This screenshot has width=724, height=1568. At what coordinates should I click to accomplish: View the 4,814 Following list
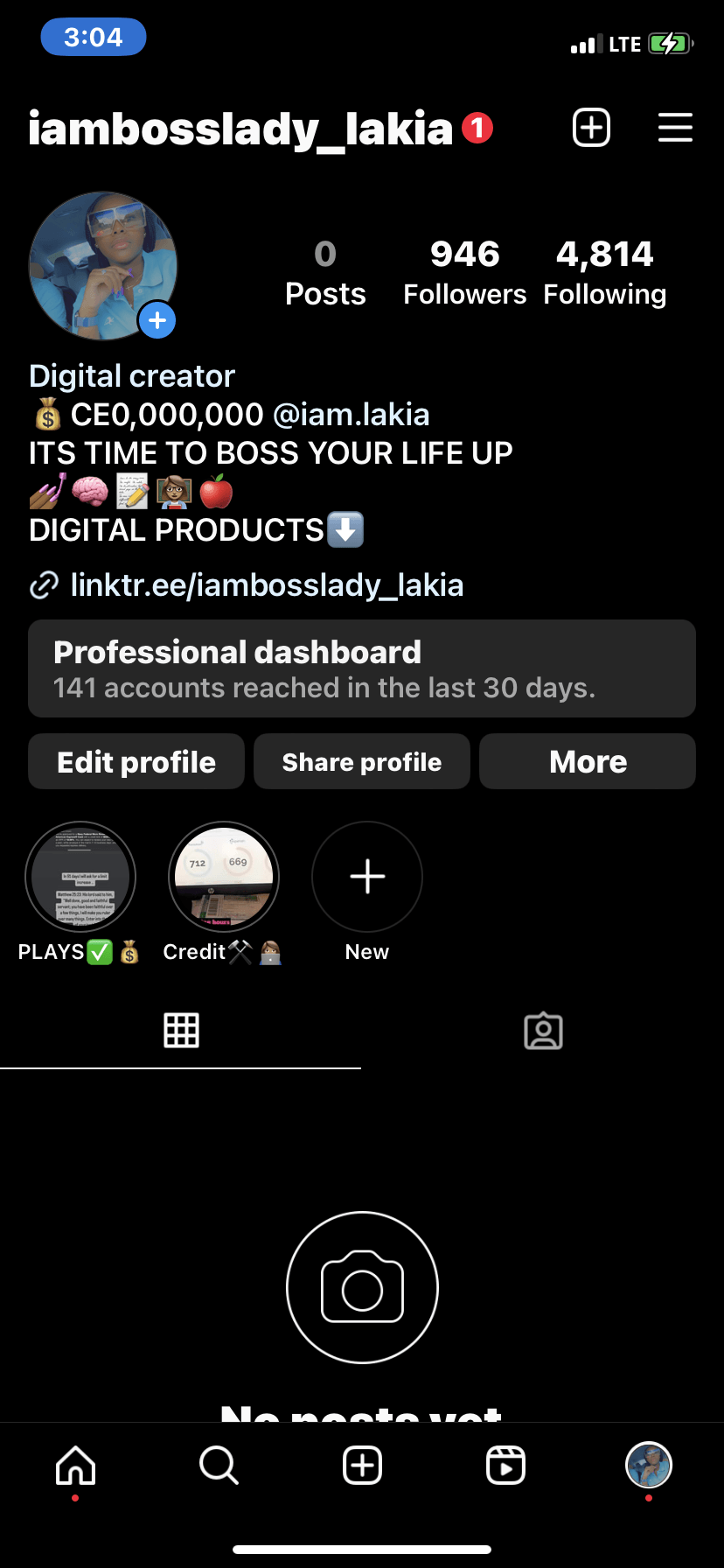tap(604, 273)
